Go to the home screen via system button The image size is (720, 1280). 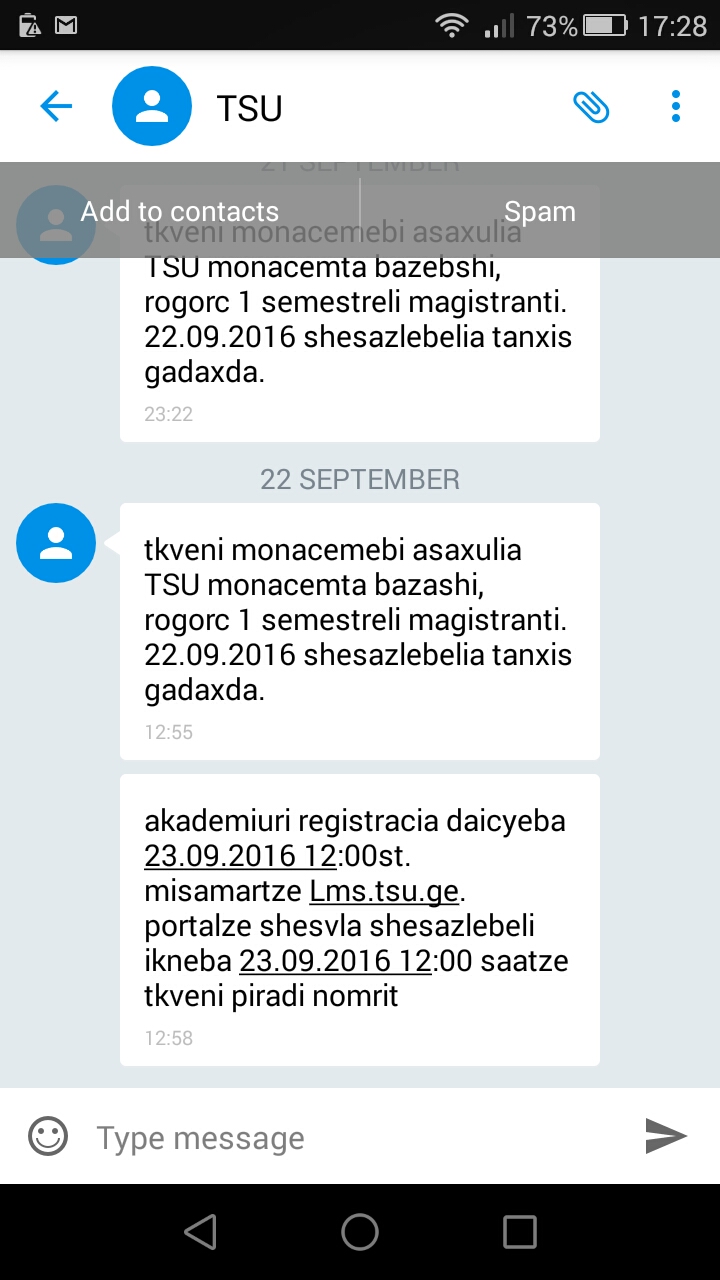pos(360,1232)
